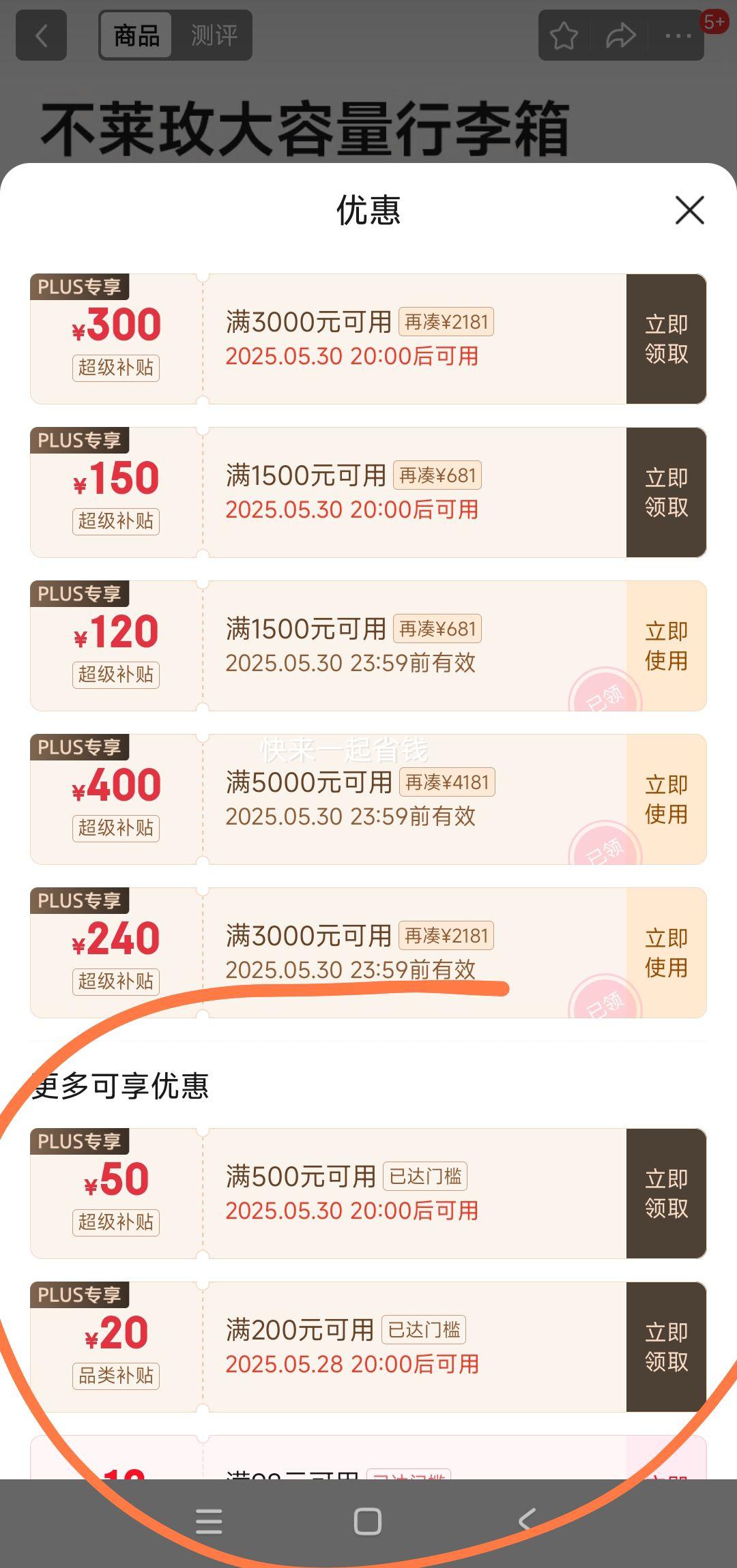Use the claimed ¥240 coupon now
737x1568 pixels.
(x=666, y=953)
